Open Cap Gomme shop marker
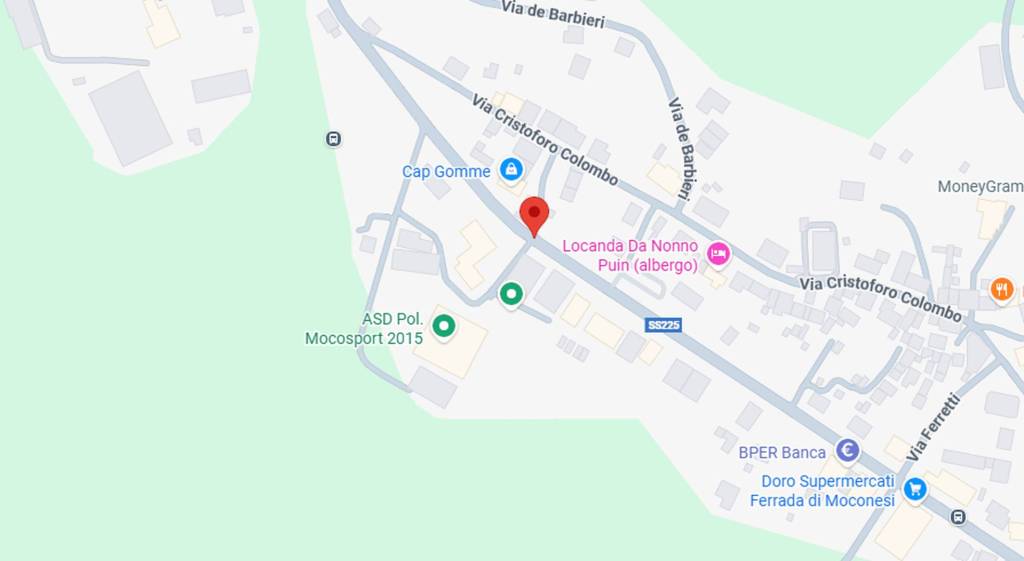 512,170
